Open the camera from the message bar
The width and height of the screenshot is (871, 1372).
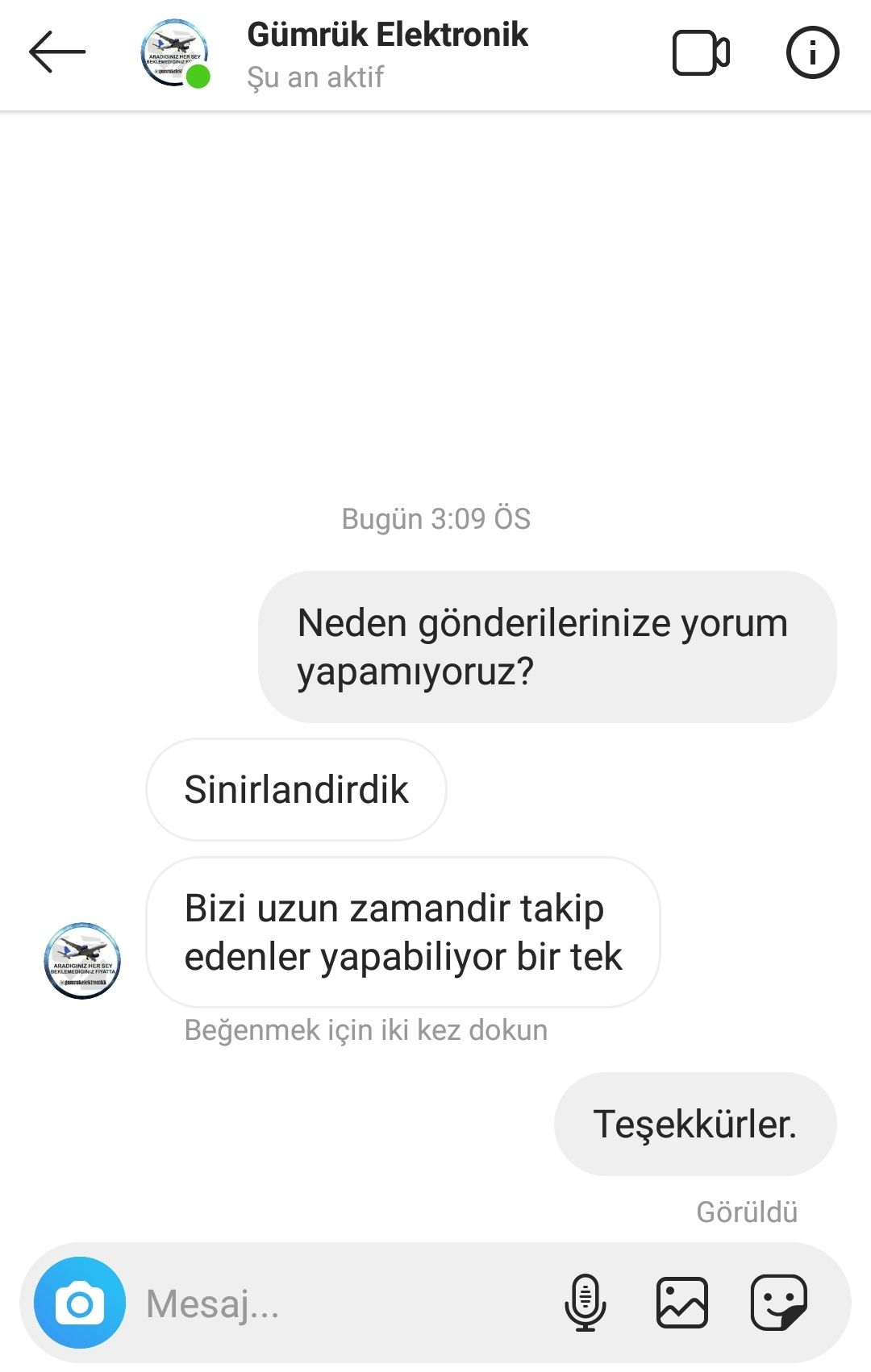pos(80,1303)
